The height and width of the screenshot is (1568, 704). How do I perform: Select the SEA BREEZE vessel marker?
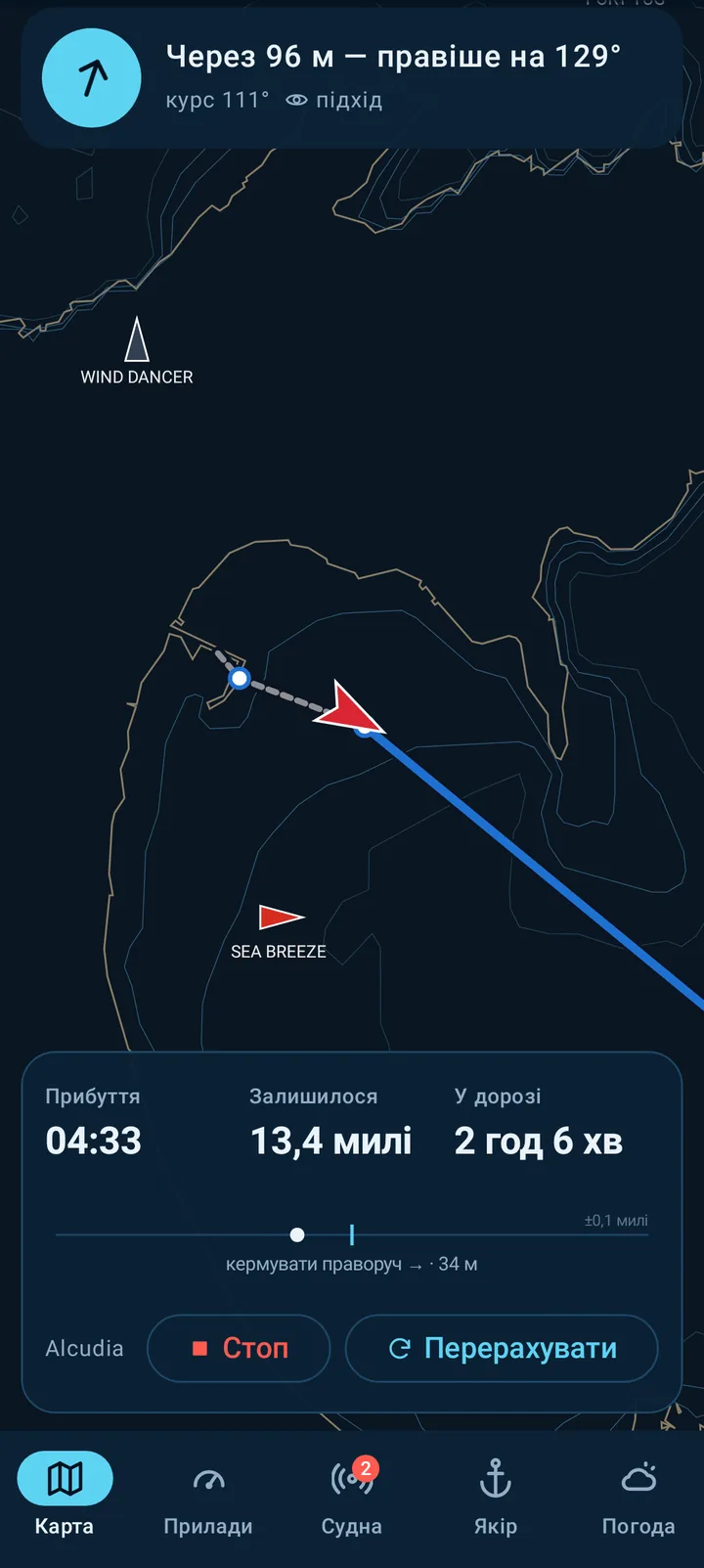click(x=281, y=918)
